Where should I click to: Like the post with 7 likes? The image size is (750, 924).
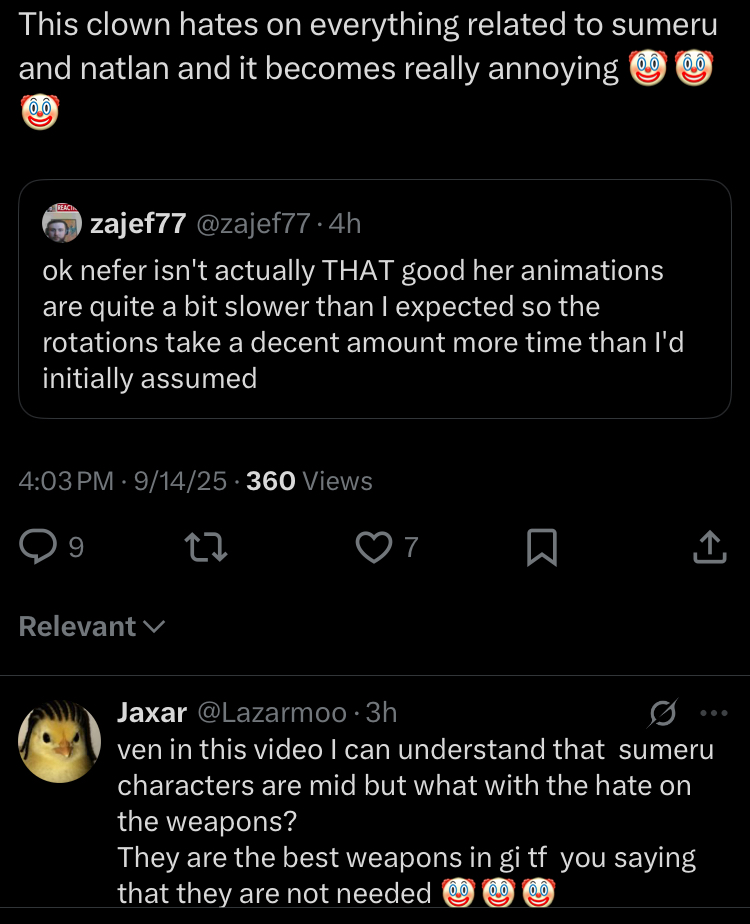coord(373,546)
